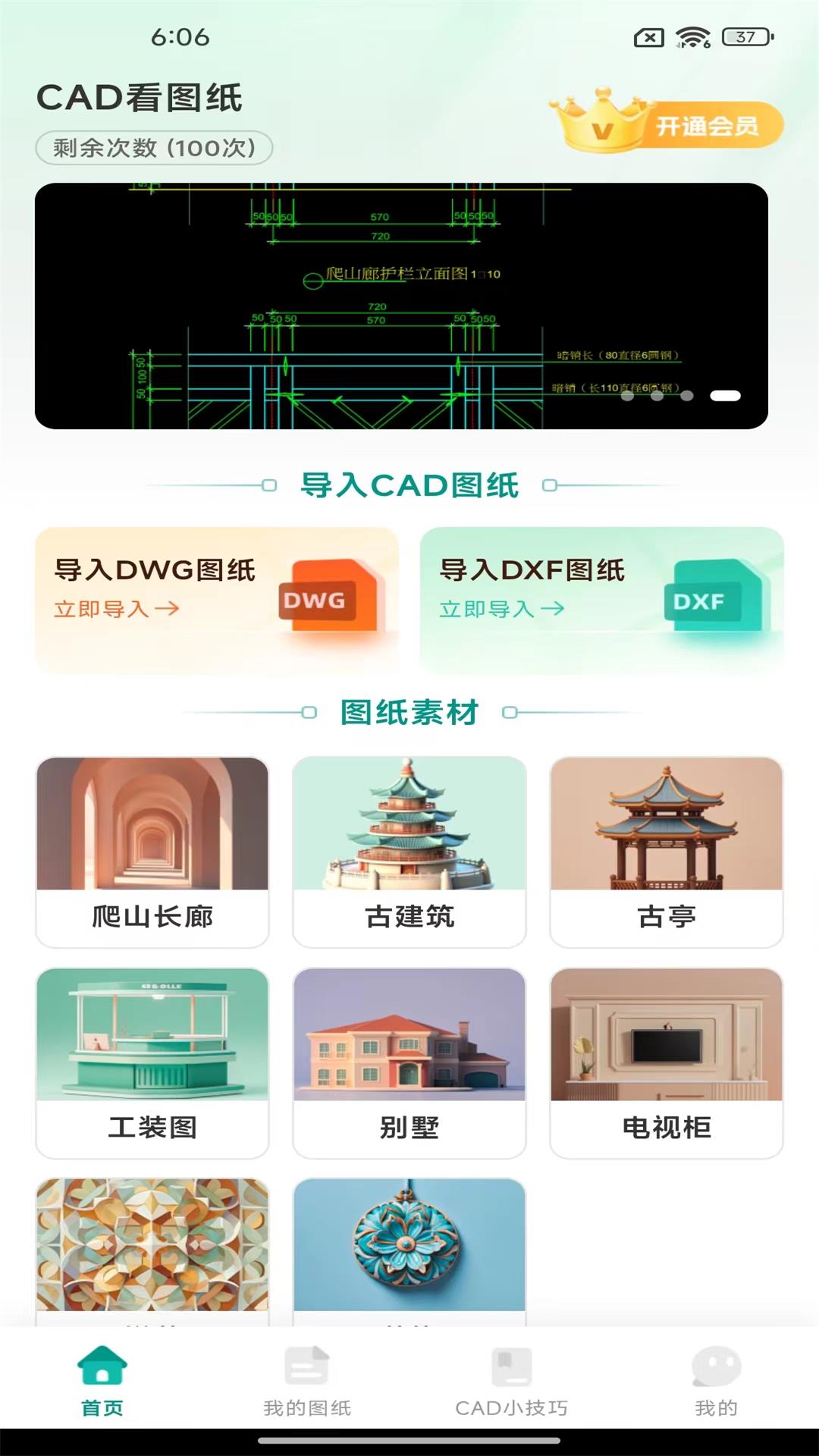The height and width of the screenshot is (1456, 819).
Task: Import a DWG drawing file
Action: tap(216, 599)
